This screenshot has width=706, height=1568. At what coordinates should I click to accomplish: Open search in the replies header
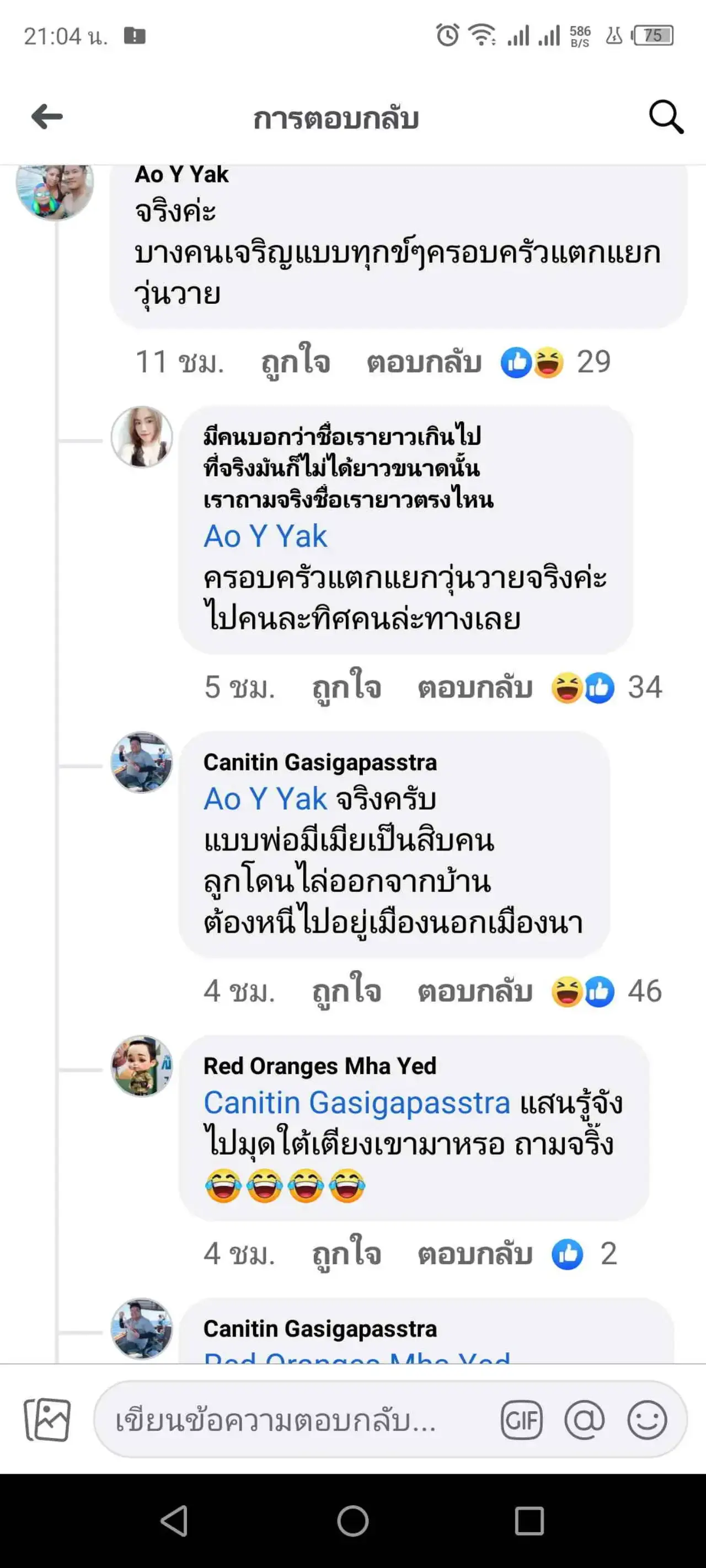(x=665, y=117)
